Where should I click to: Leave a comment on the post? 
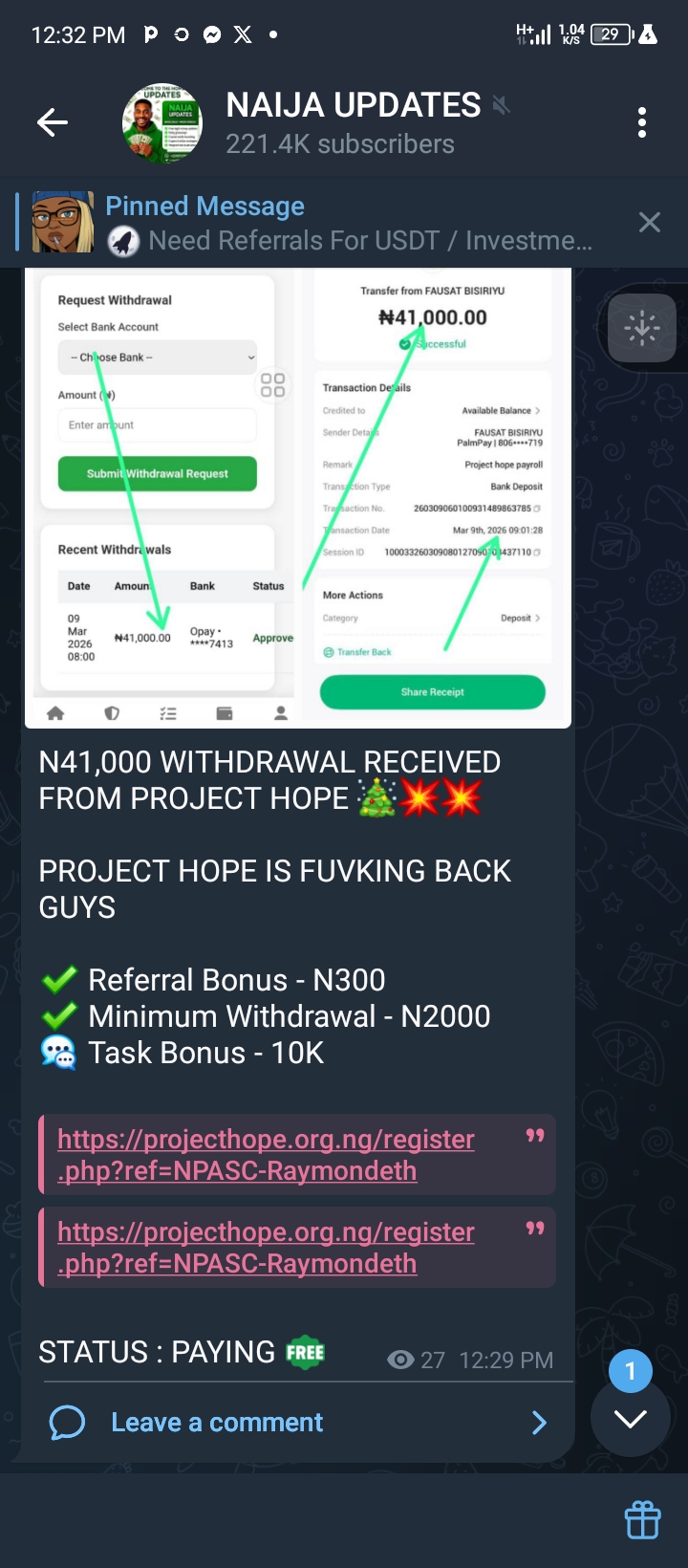point(298,1423)
